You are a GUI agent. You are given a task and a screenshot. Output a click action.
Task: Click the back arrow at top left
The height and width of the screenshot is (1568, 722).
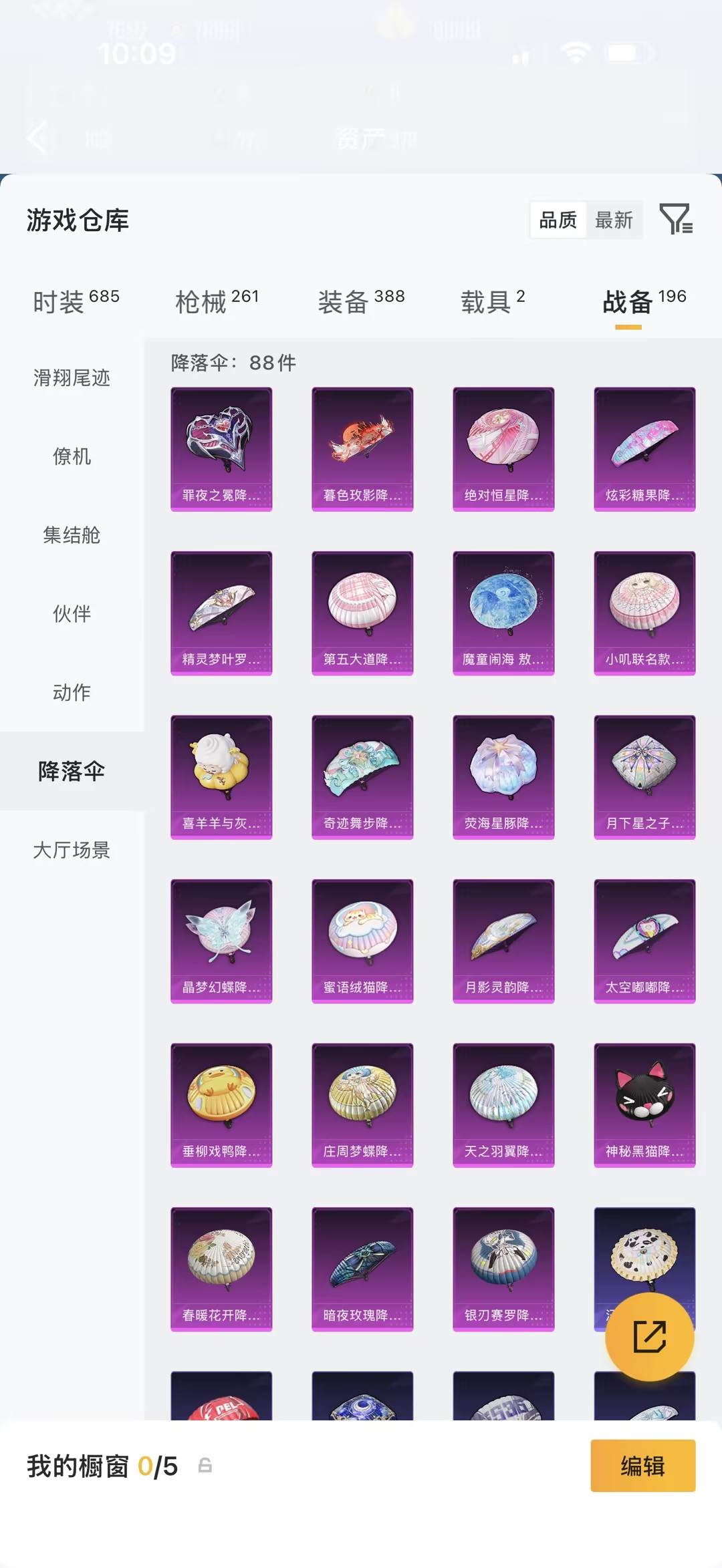pos(38,138)
